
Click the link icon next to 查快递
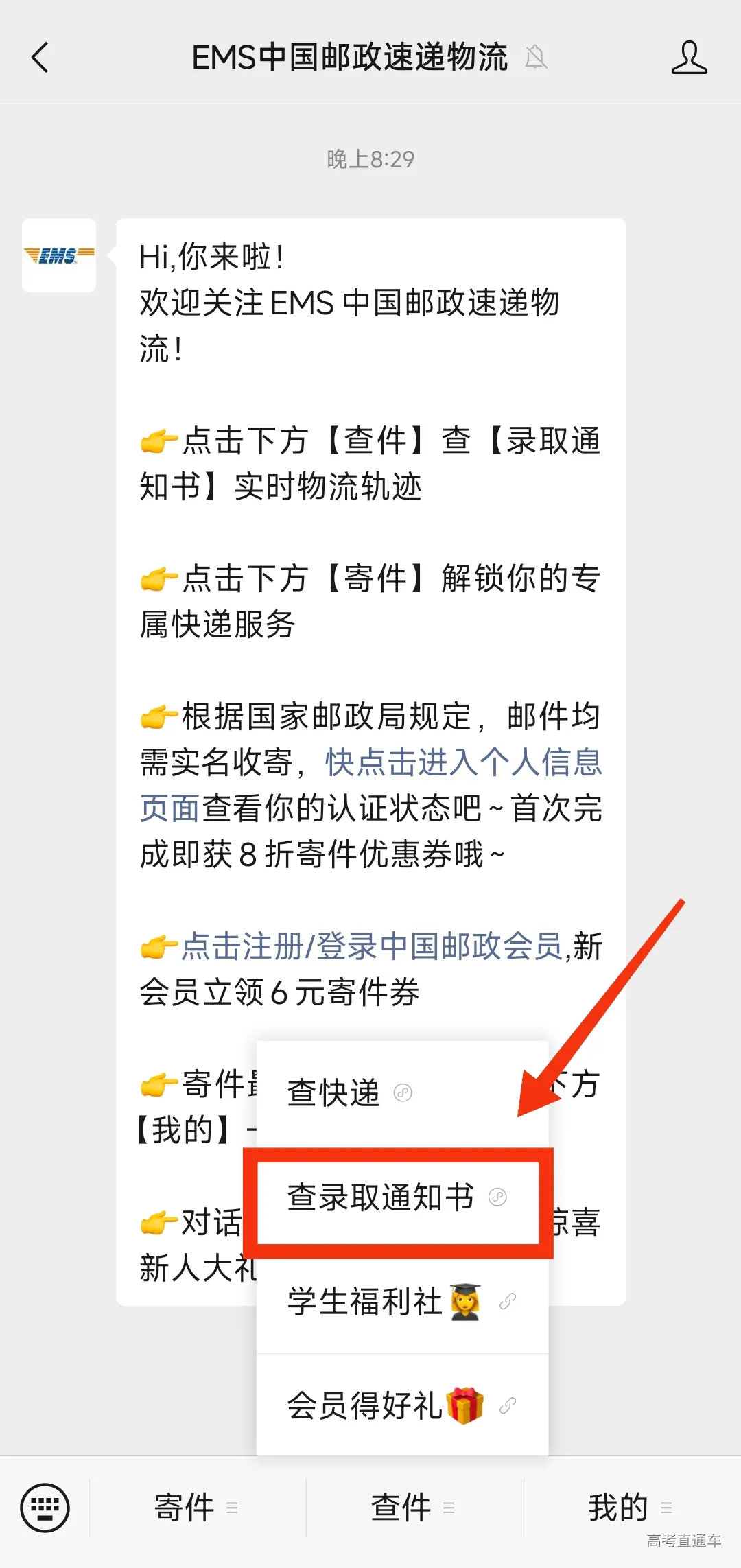[403, 1090]
